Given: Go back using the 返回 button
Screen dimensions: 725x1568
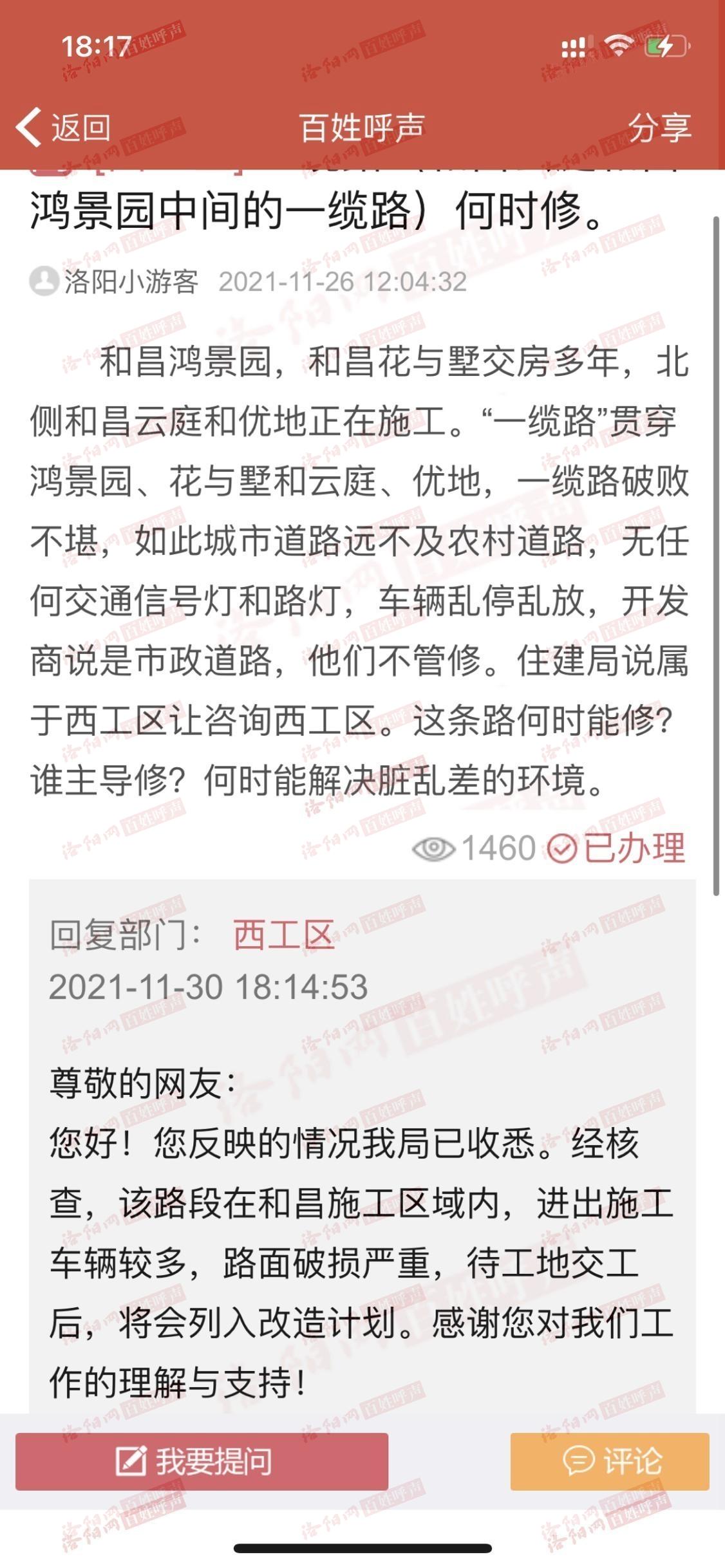Looking at the screenshot, I should point(63,127).
